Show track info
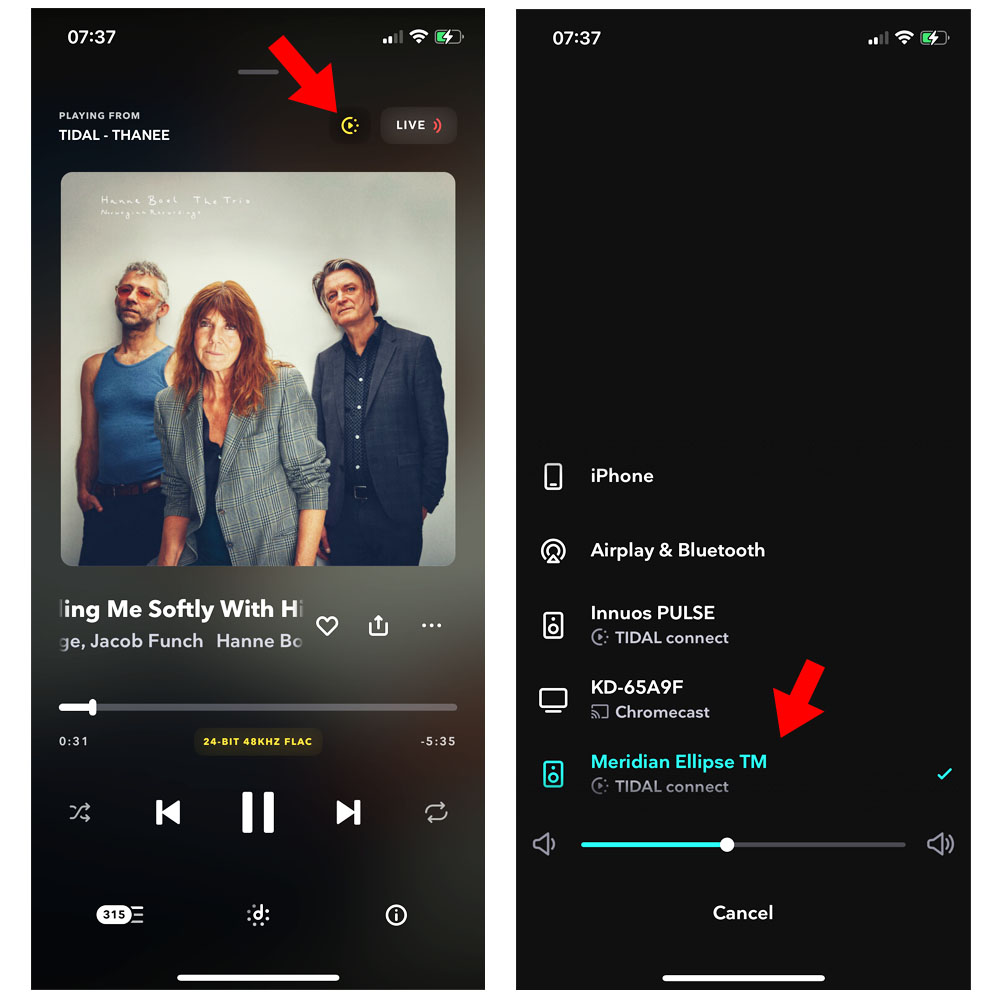1000x1000 pixels. (x=396, y=915)
